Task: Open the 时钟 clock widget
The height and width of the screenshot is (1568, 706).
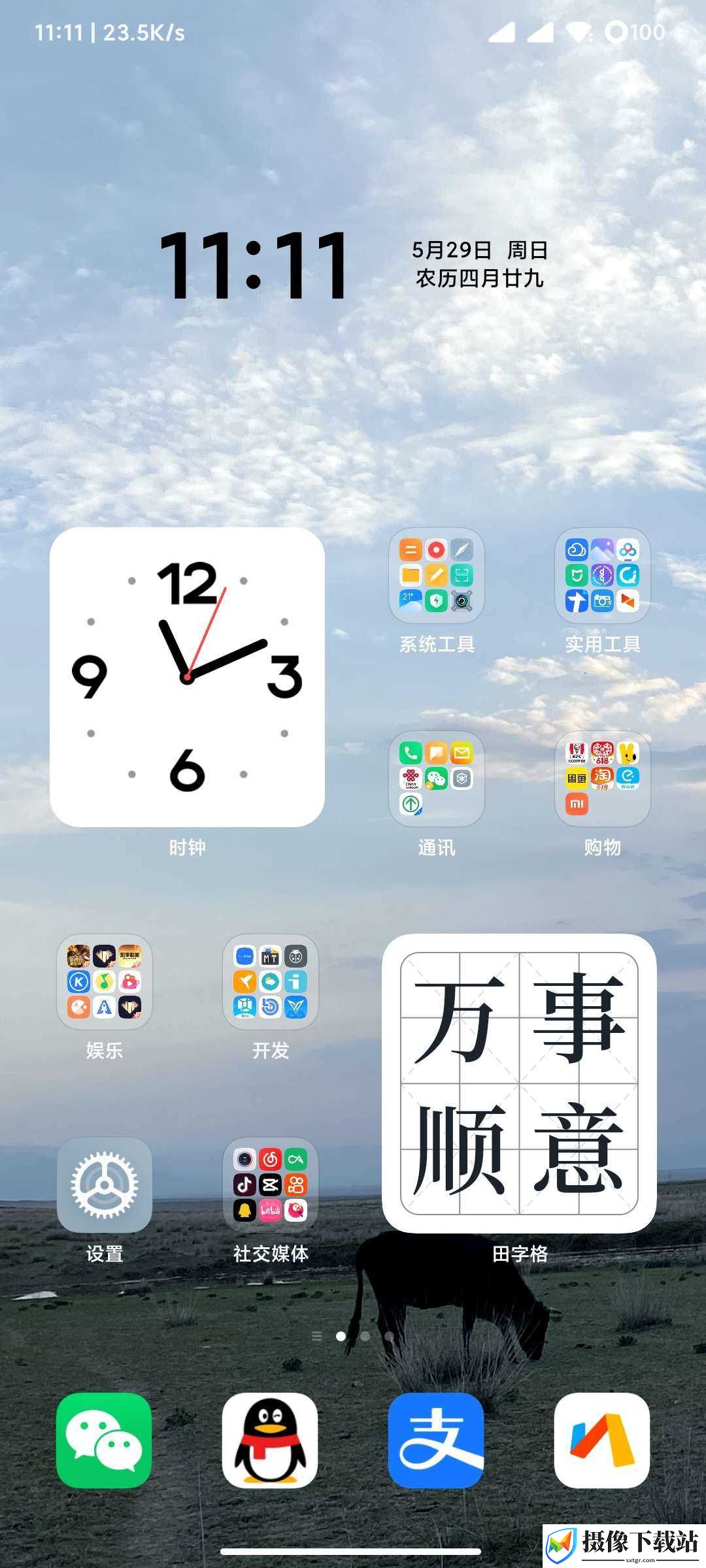Action: coord(187,677)
